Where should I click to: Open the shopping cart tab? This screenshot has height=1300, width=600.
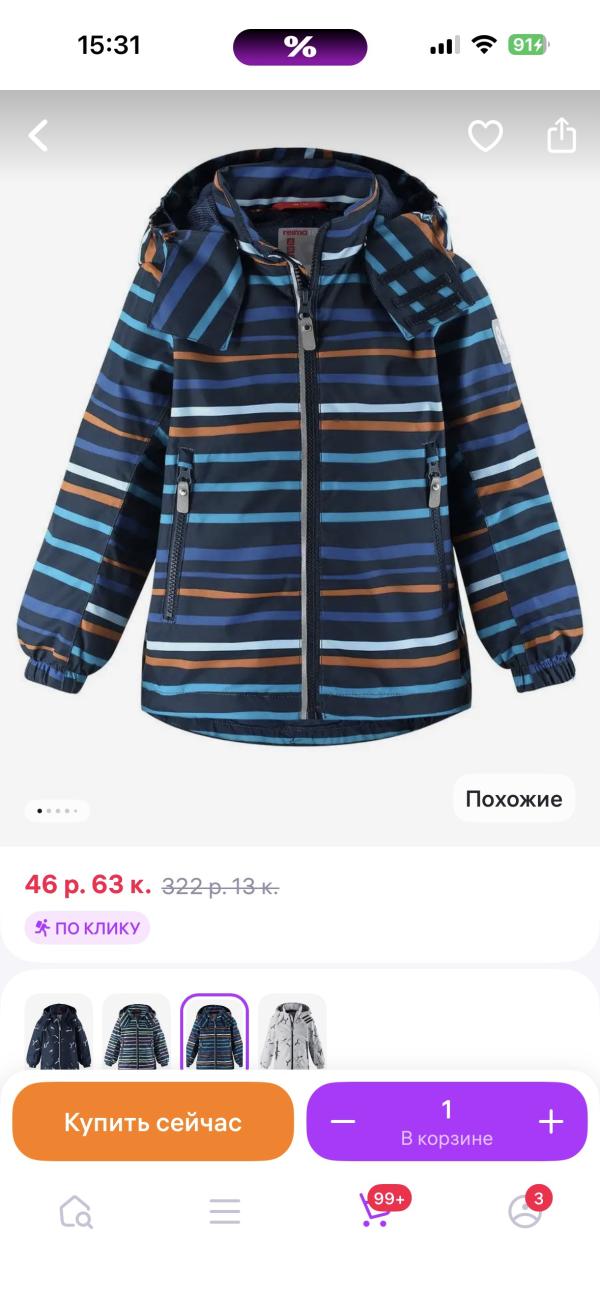click(375, 1210)
